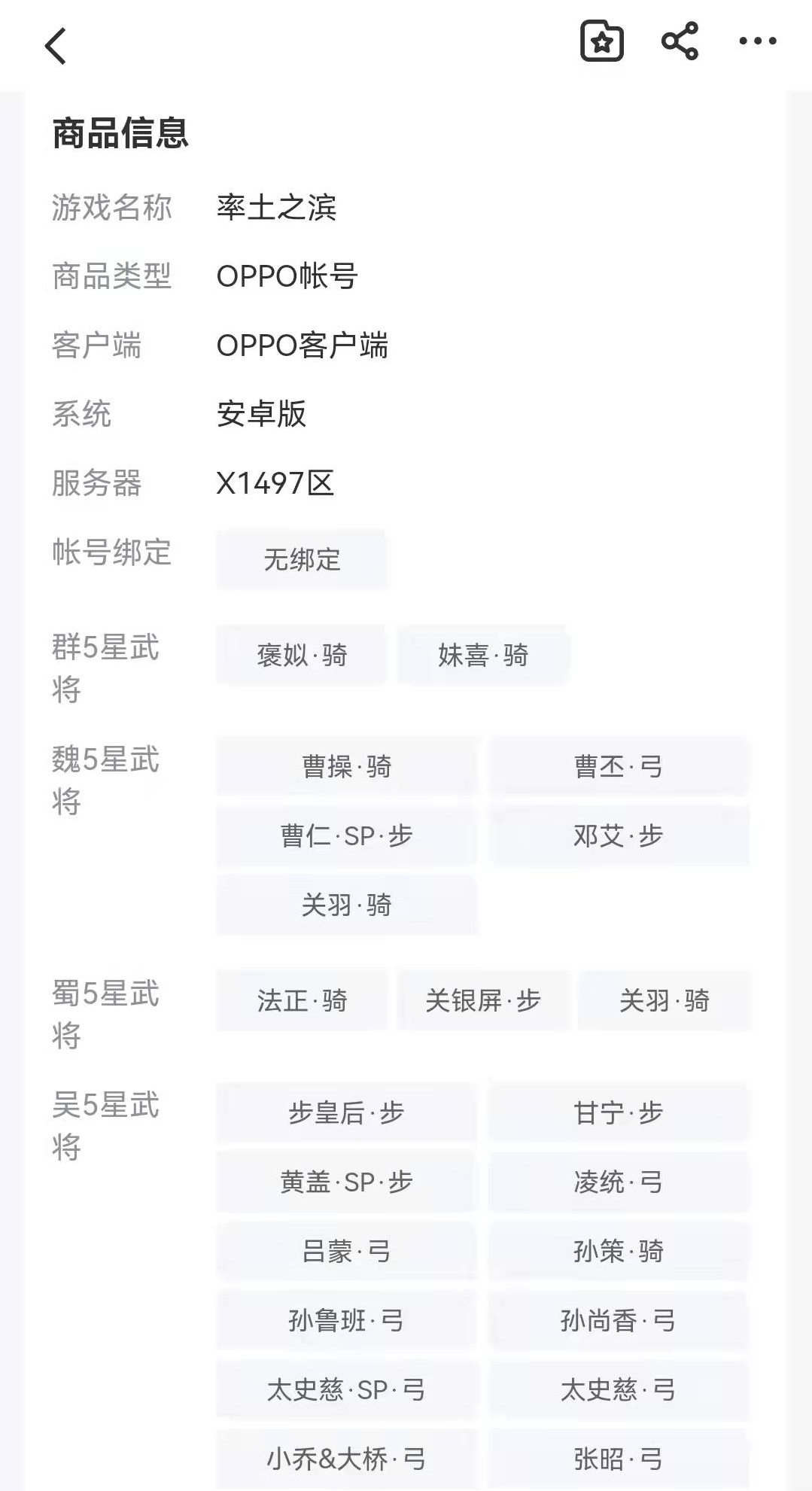Share this account listing
Image resolution: width=812 pixels, height=1491 pixels.
click(x=680, y=41)
